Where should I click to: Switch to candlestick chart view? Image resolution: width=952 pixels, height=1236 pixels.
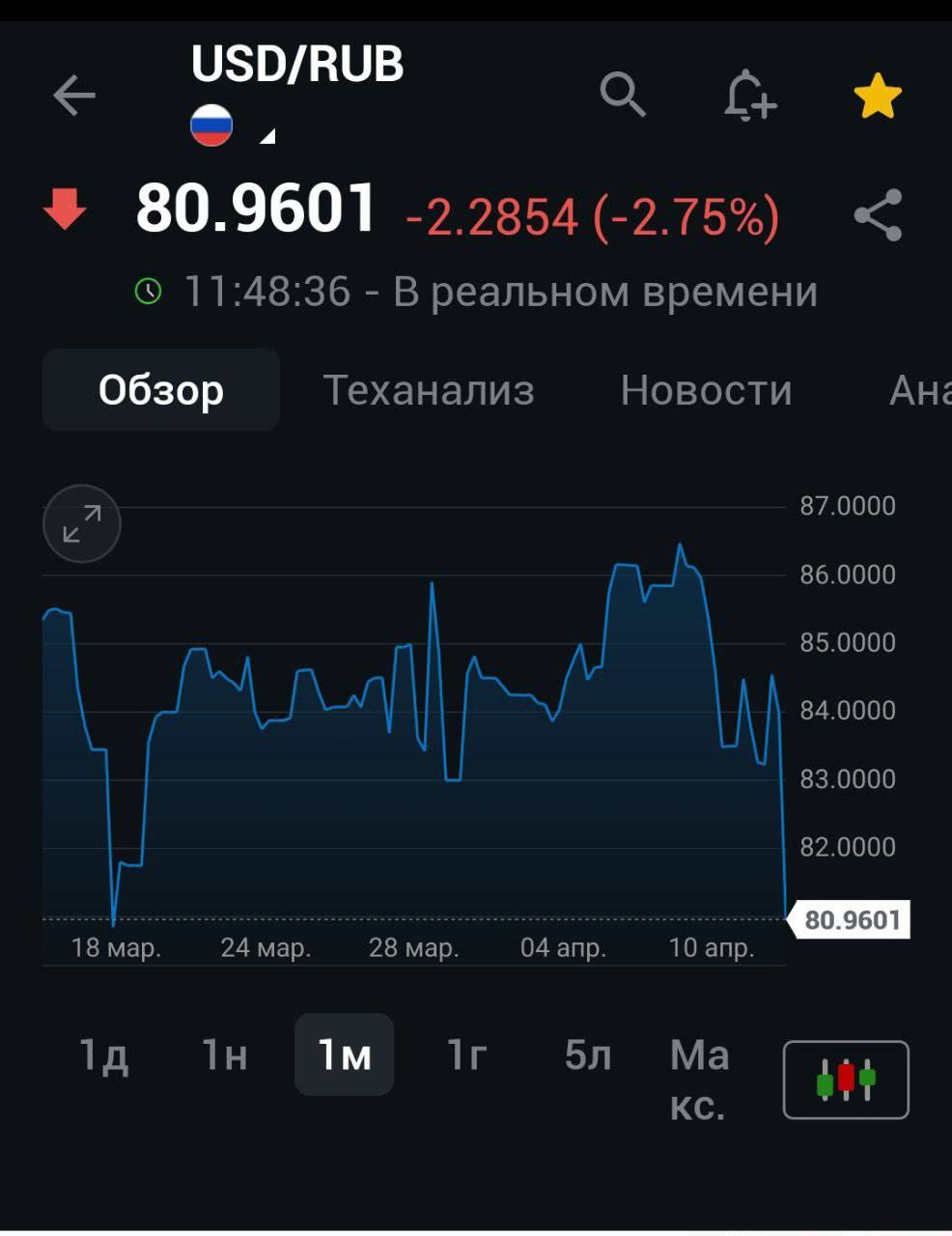(846, 1080)
